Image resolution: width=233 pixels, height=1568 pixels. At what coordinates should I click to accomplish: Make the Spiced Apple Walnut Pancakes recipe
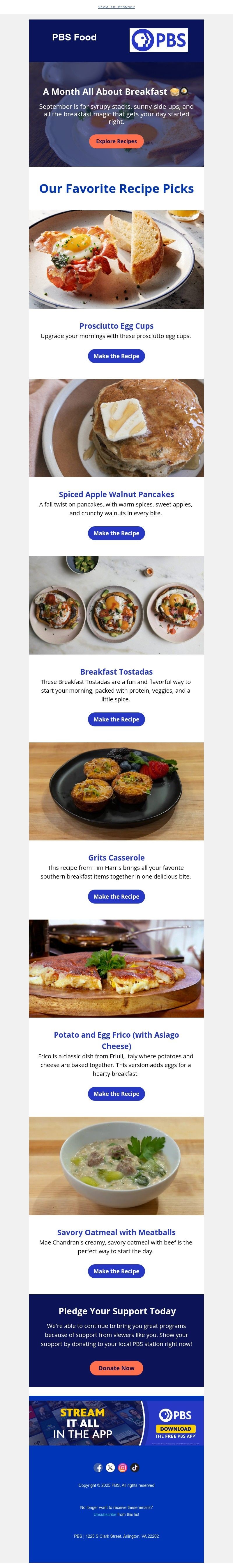point(116,533)
